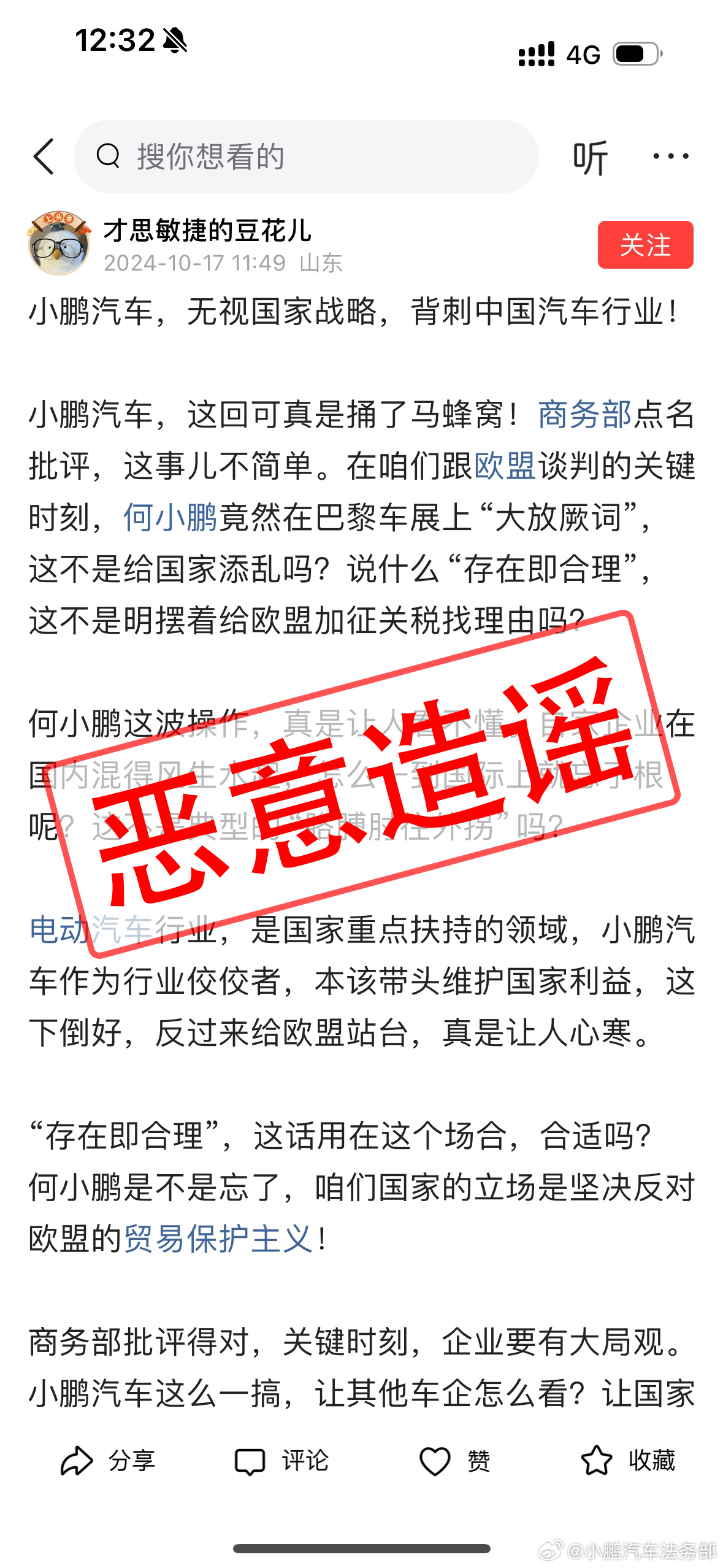Open the 何小鹏 keyword link
723x1568 pixels.
[170, 517]
